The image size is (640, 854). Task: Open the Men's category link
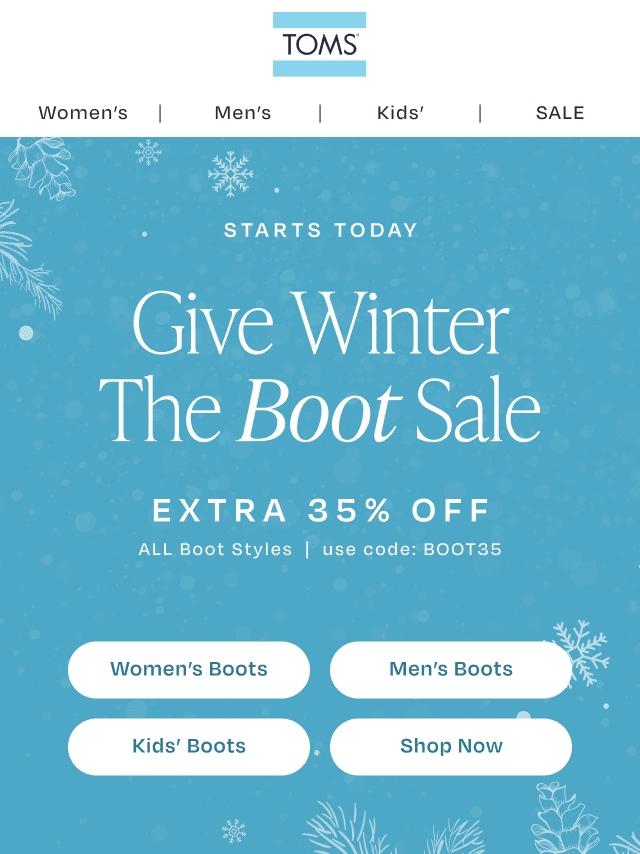pyautogui.click(x=242, y=113)
